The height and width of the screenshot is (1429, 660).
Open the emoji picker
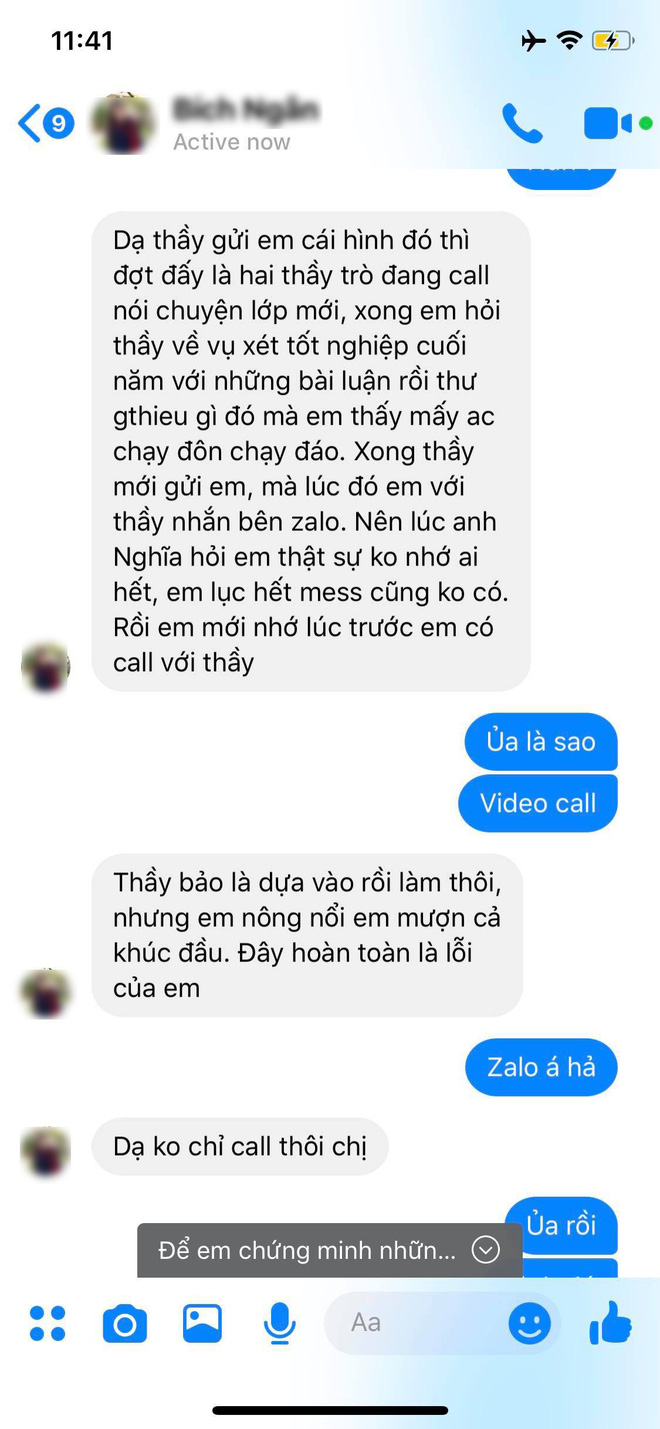coord(530,1323)
